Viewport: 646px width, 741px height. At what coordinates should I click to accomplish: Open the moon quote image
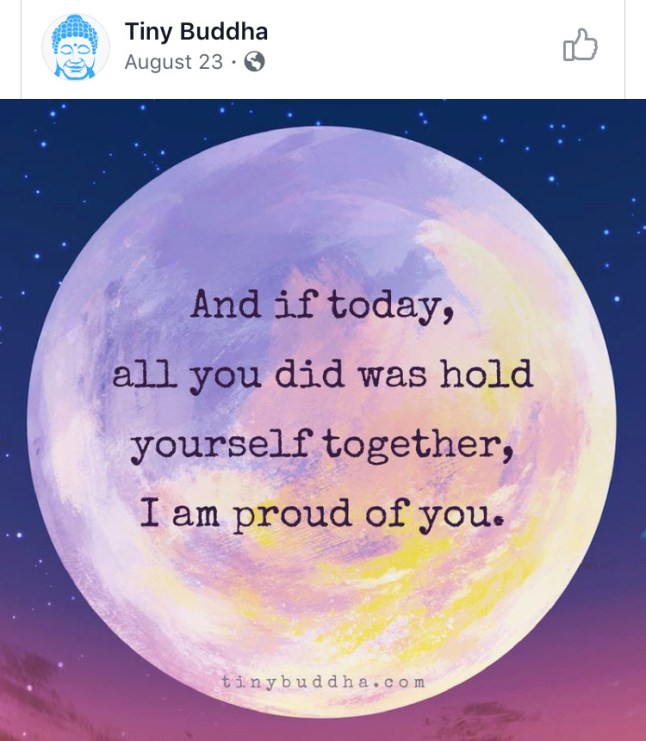pos(323,420)
